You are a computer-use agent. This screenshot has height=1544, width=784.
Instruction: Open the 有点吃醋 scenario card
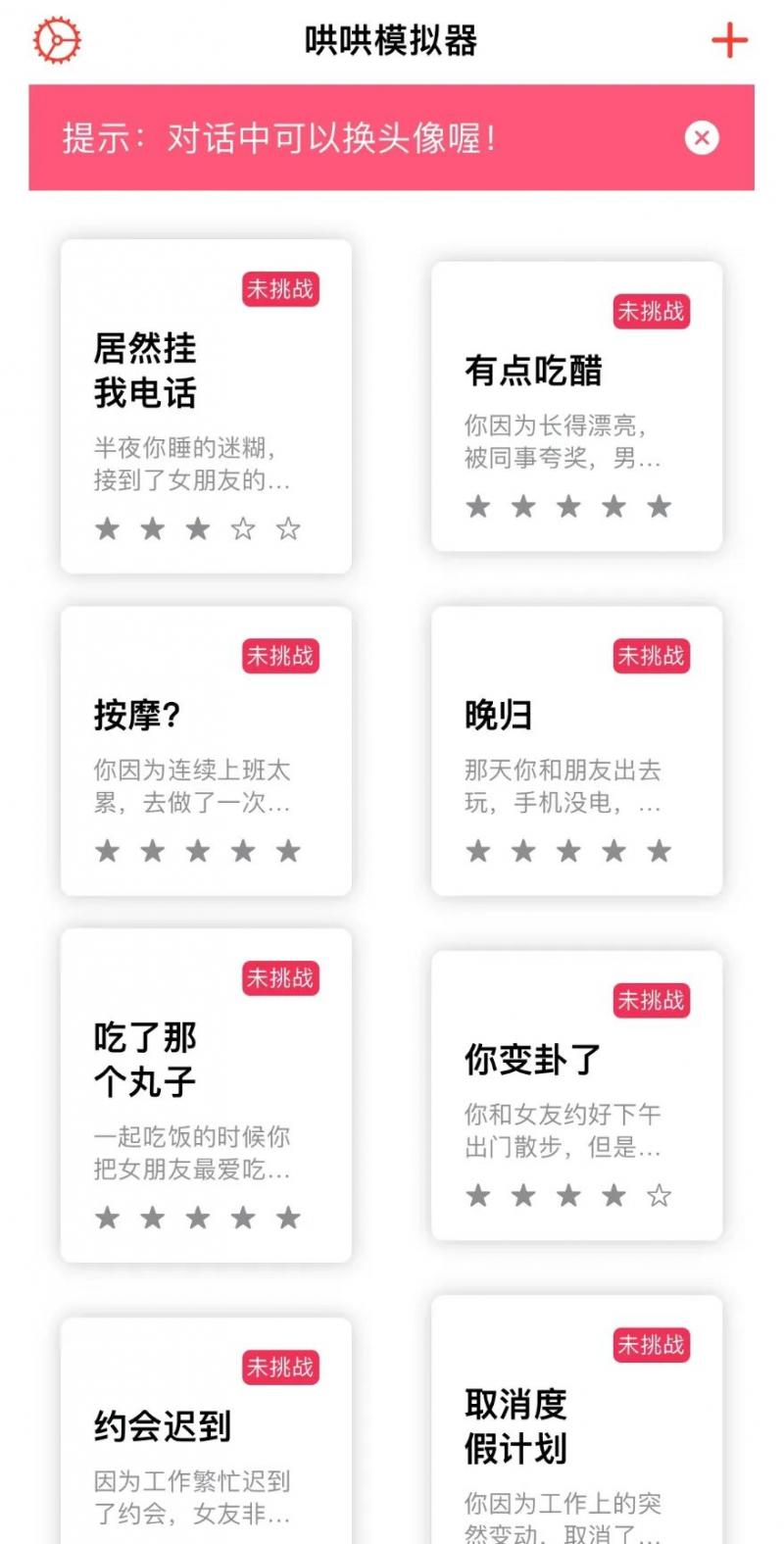point(576,407)
